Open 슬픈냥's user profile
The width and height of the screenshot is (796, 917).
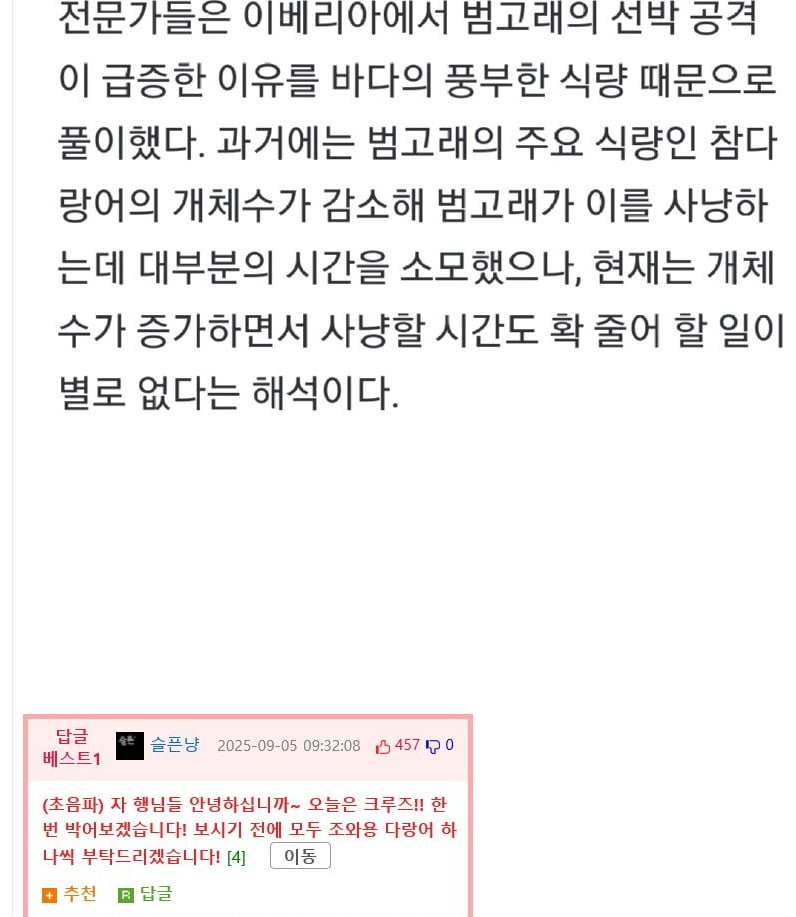click(x=175, y=745)
